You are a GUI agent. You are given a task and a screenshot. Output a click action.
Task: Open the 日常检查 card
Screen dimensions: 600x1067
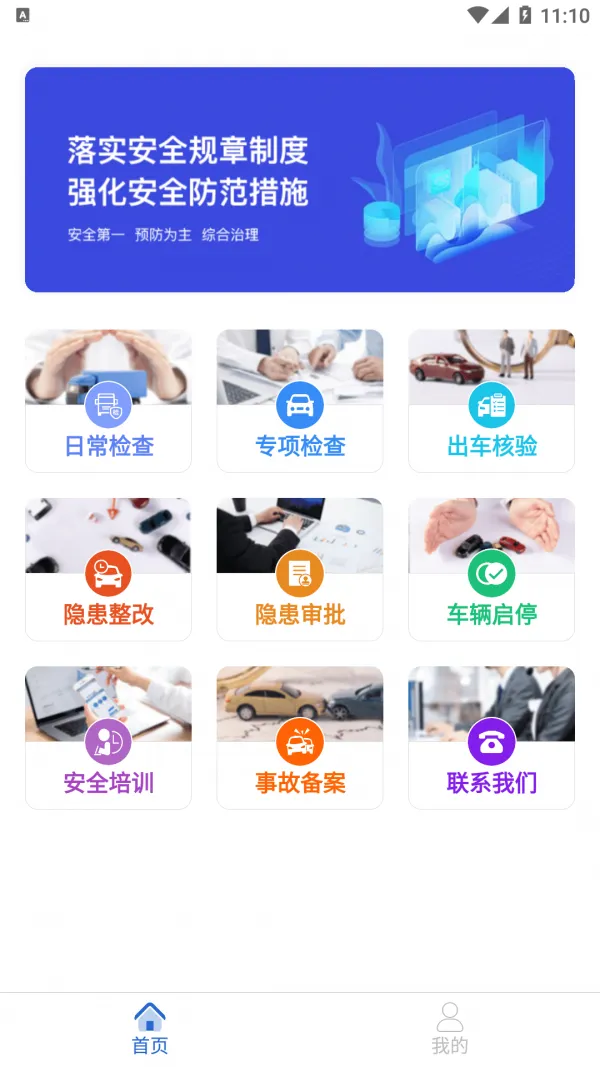pos(108,401)
